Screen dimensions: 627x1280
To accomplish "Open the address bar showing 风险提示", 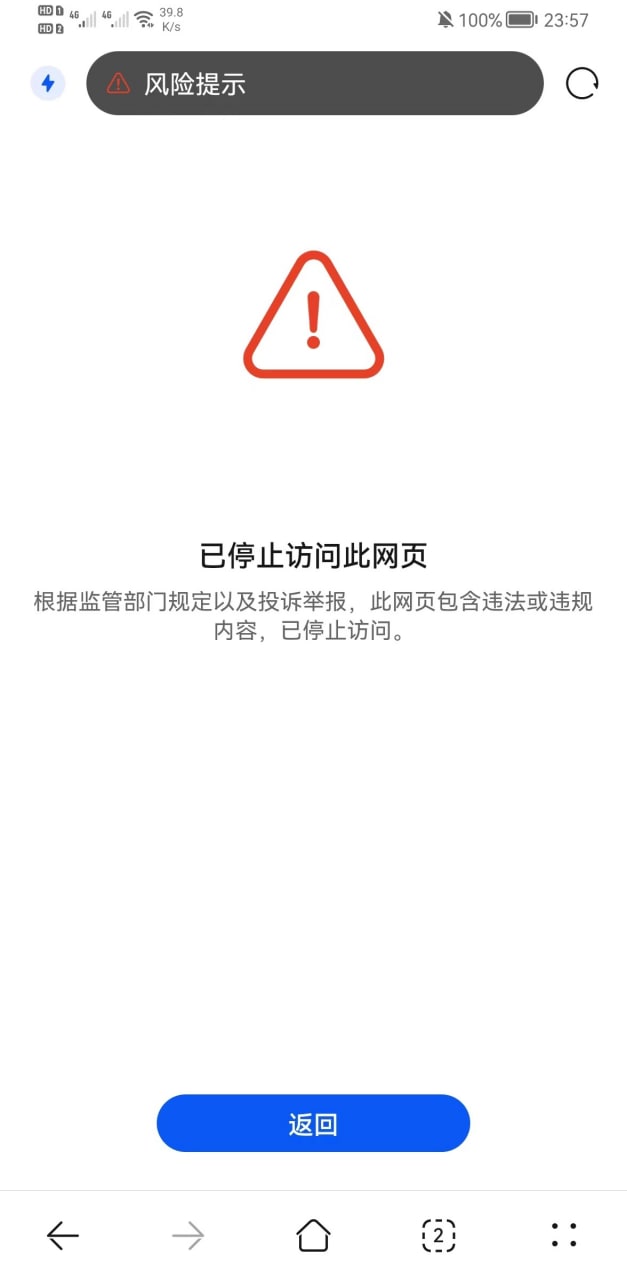I will coord(314,83).
